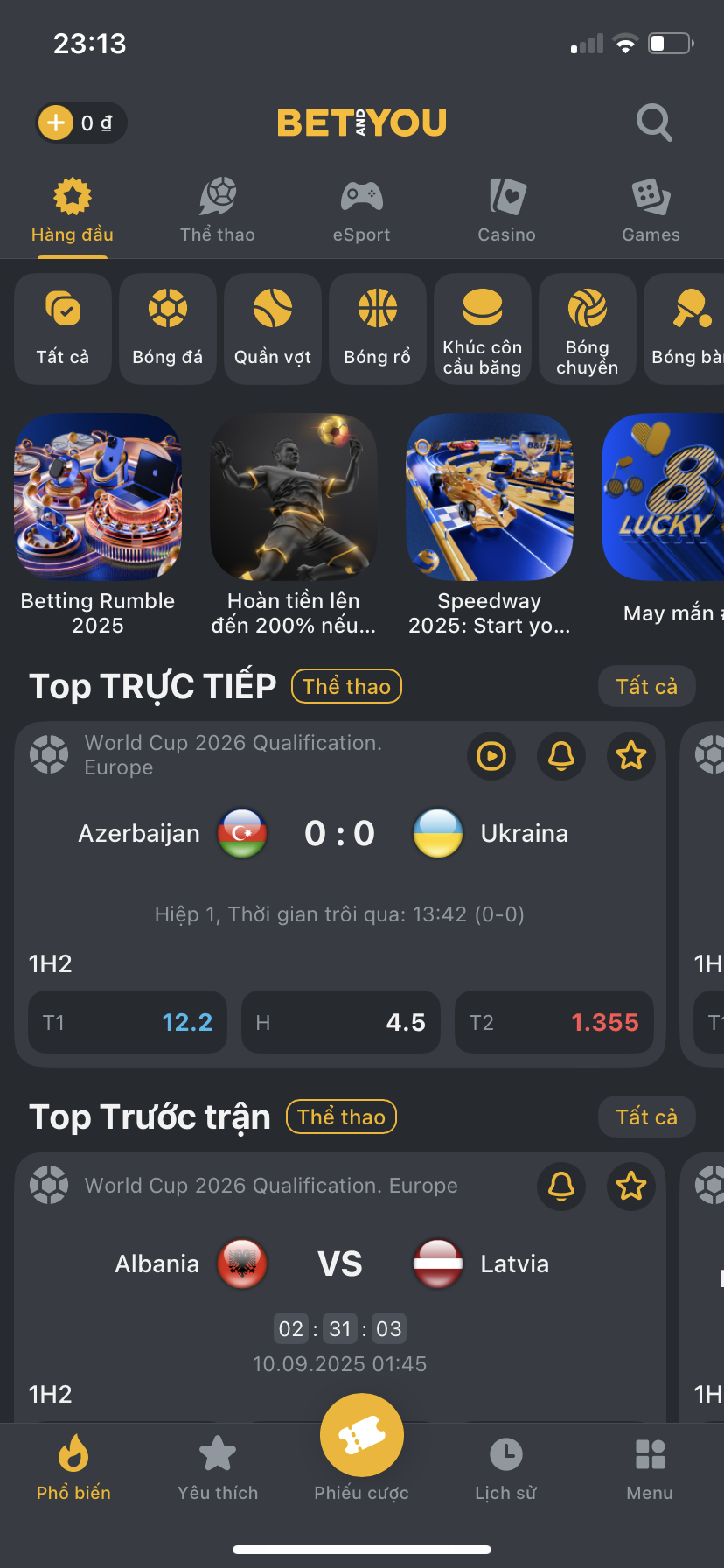Go to the Lịch sử tab
724x1568 pixels.
click(x=505, y=1470)
